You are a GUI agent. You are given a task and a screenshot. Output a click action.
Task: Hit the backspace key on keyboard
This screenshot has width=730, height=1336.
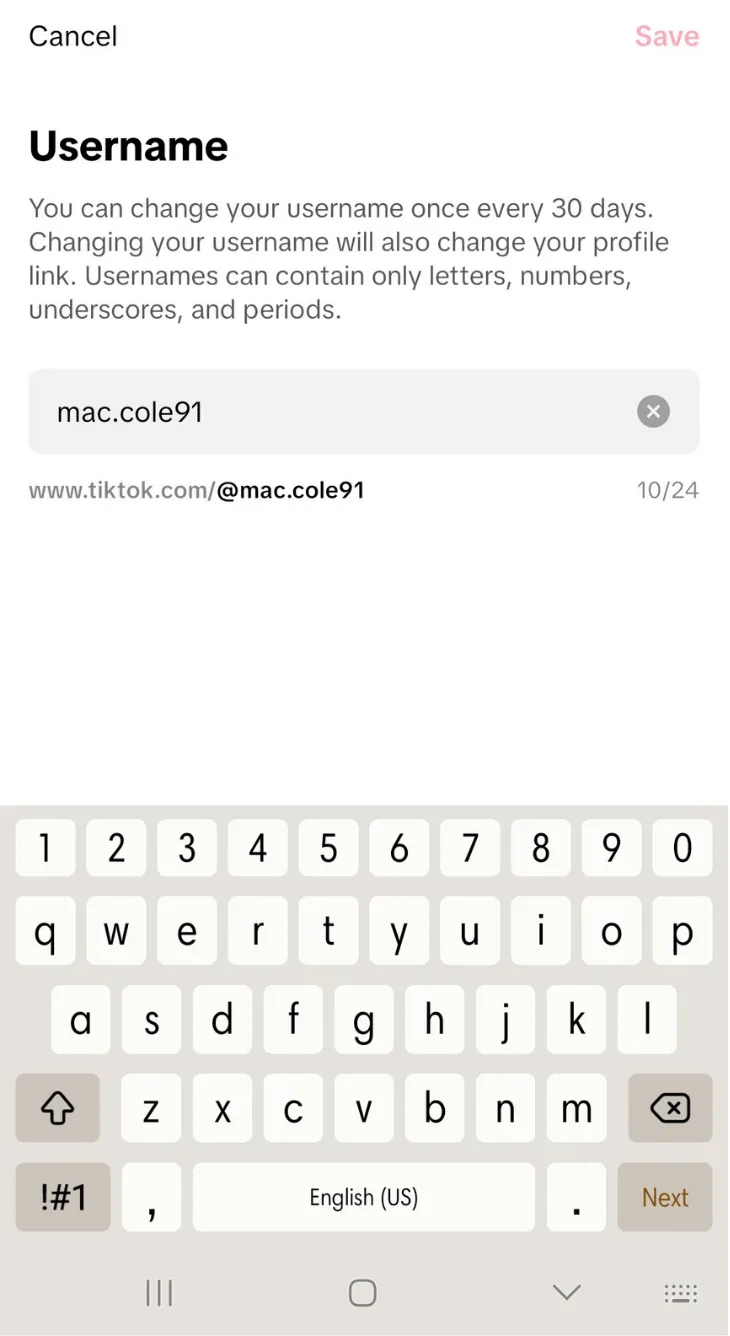click(x=670, y=1108)
